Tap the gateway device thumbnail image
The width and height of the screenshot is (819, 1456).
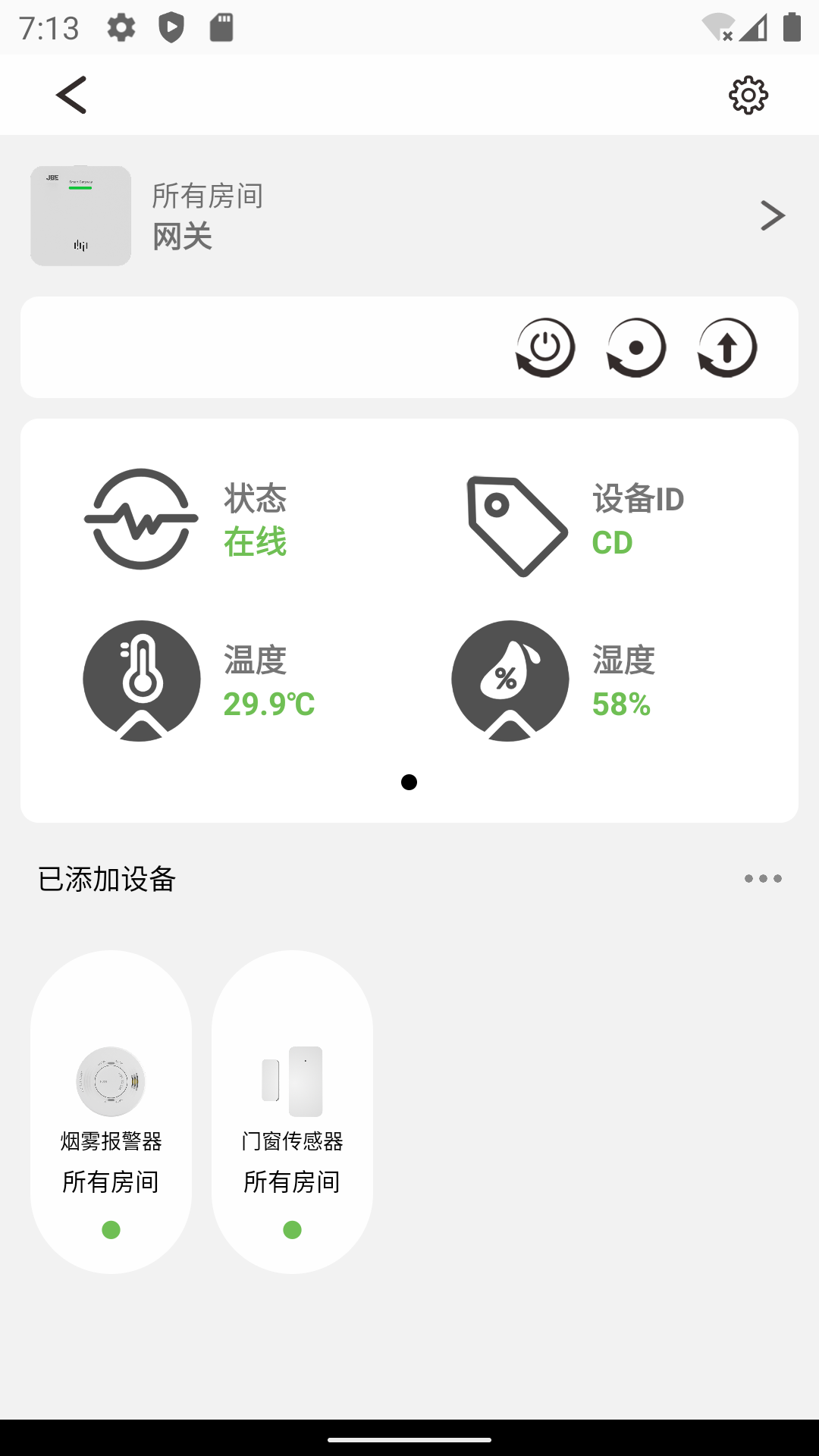[x=80, y=215]
